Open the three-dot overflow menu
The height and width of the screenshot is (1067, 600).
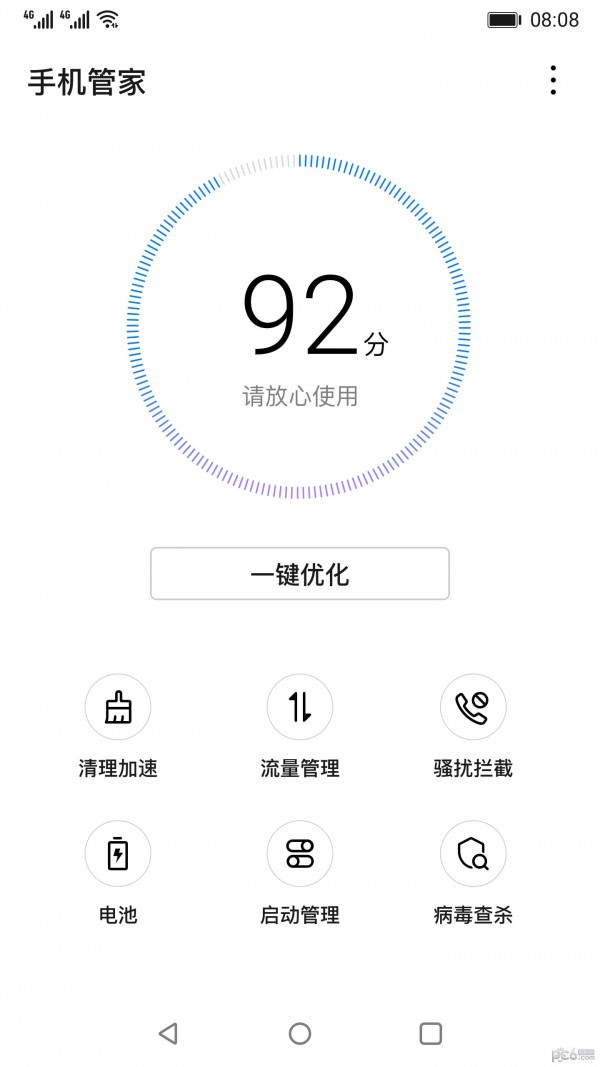[553, 80]
